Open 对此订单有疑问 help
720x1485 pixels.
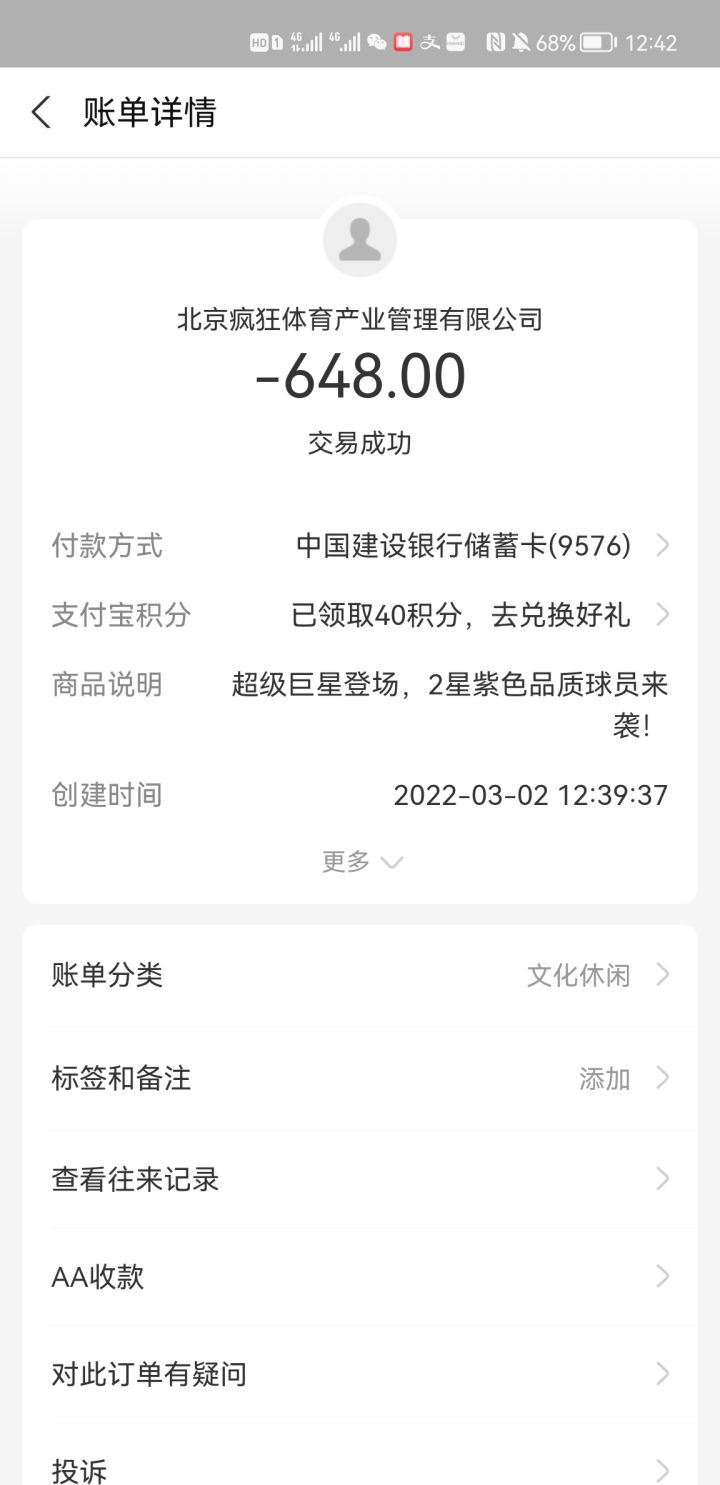click(360, 1375)
